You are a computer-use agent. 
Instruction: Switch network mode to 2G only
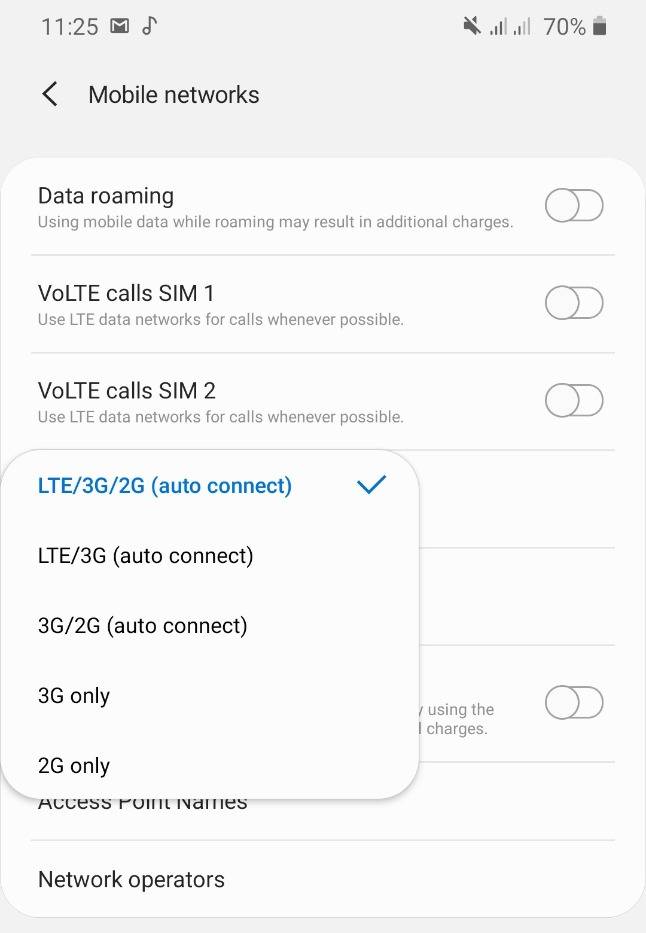74,766
